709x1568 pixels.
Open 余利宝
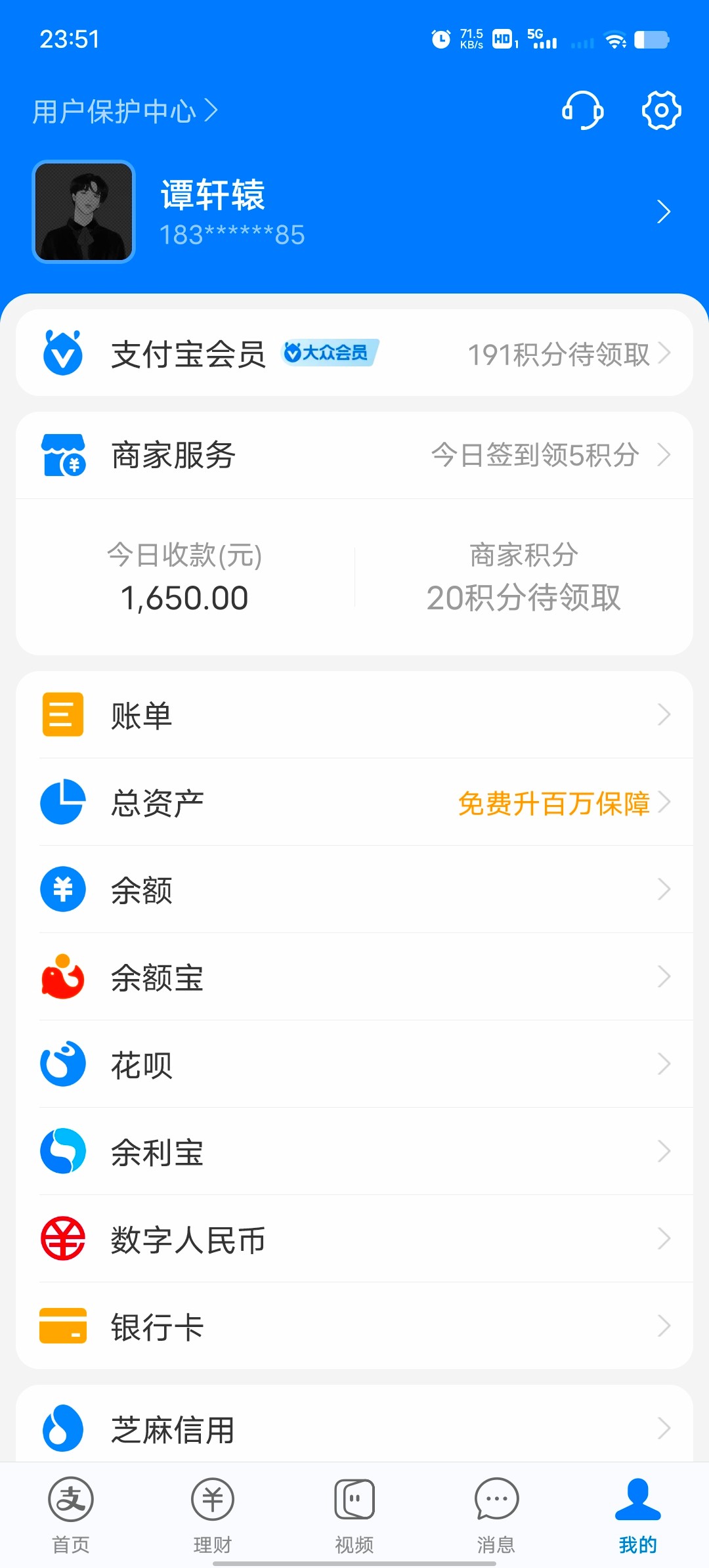(x=354, y=1151)
